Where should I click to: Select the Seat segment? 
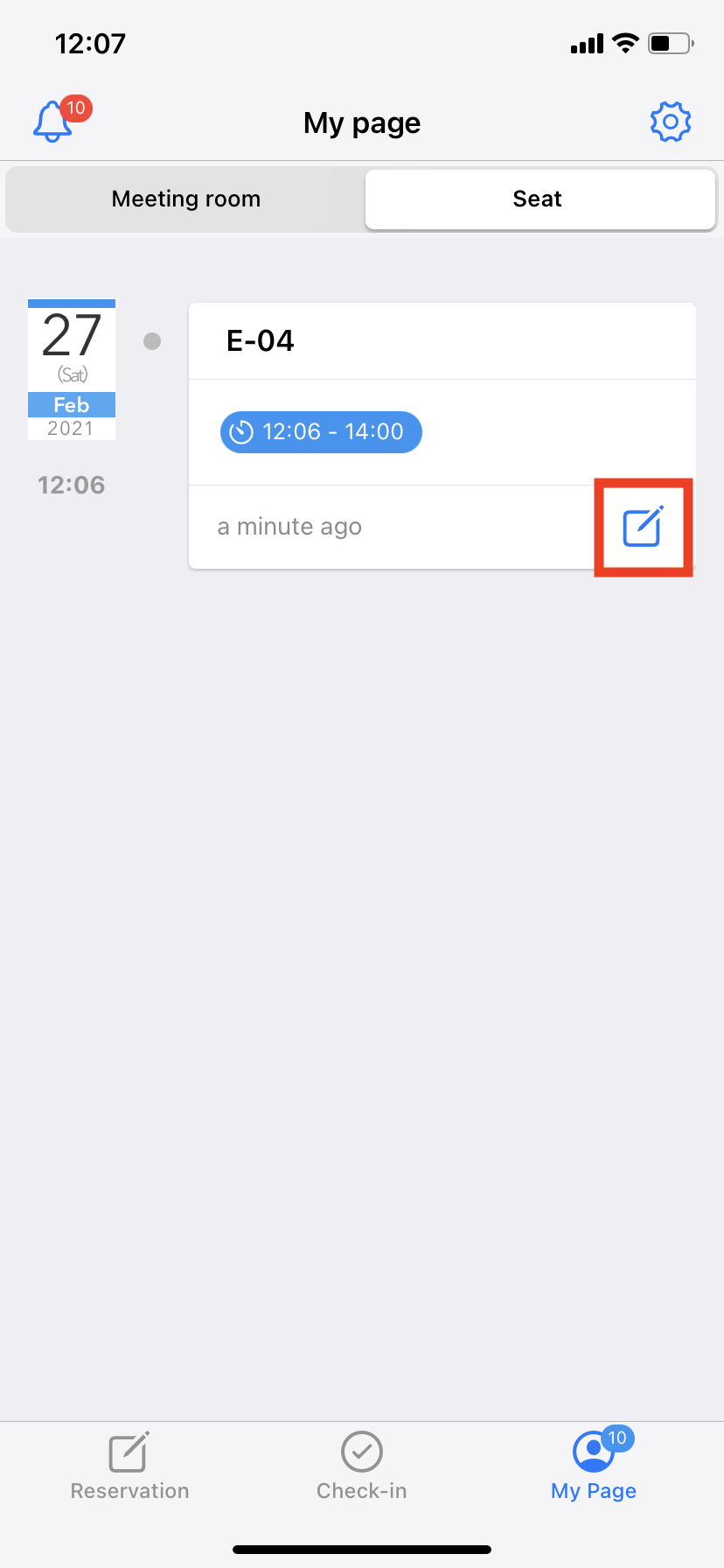click(x=538, y=199)
